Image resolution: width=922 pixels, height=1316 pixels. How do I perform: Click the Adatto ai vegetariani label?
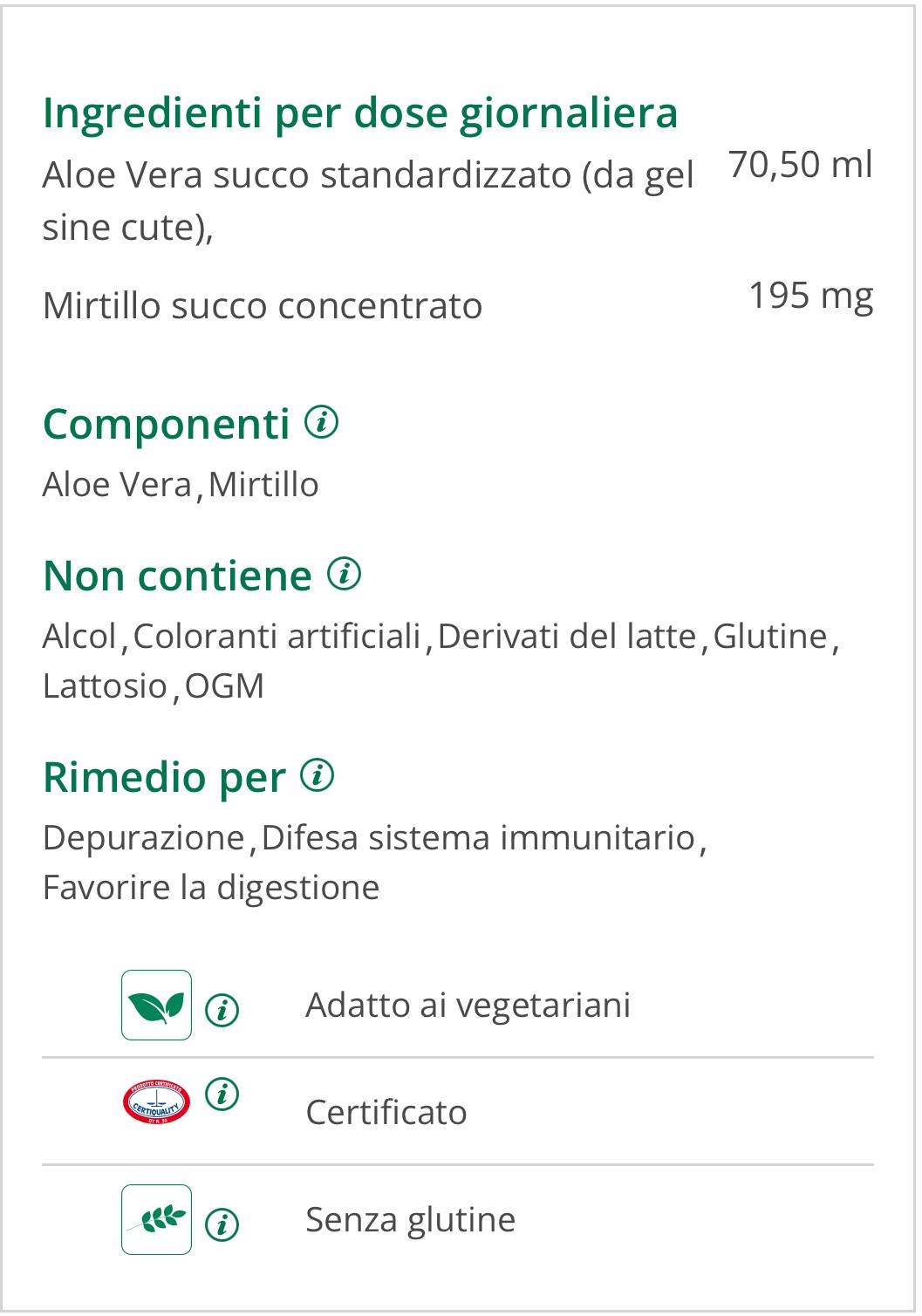click(x=471, y=1005)
